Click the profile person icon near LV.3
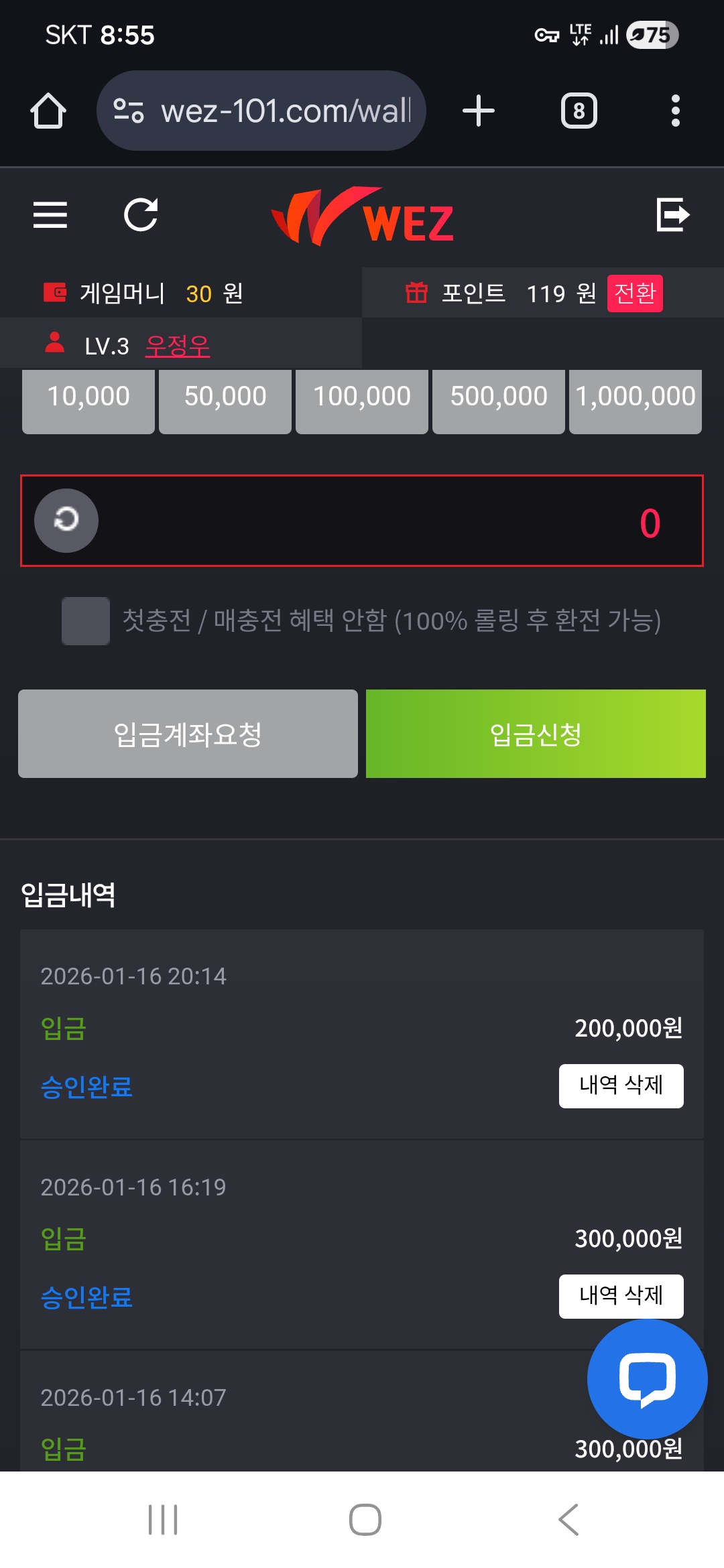Viewport: 724px width, 1568px height. (x=54, y=344)
